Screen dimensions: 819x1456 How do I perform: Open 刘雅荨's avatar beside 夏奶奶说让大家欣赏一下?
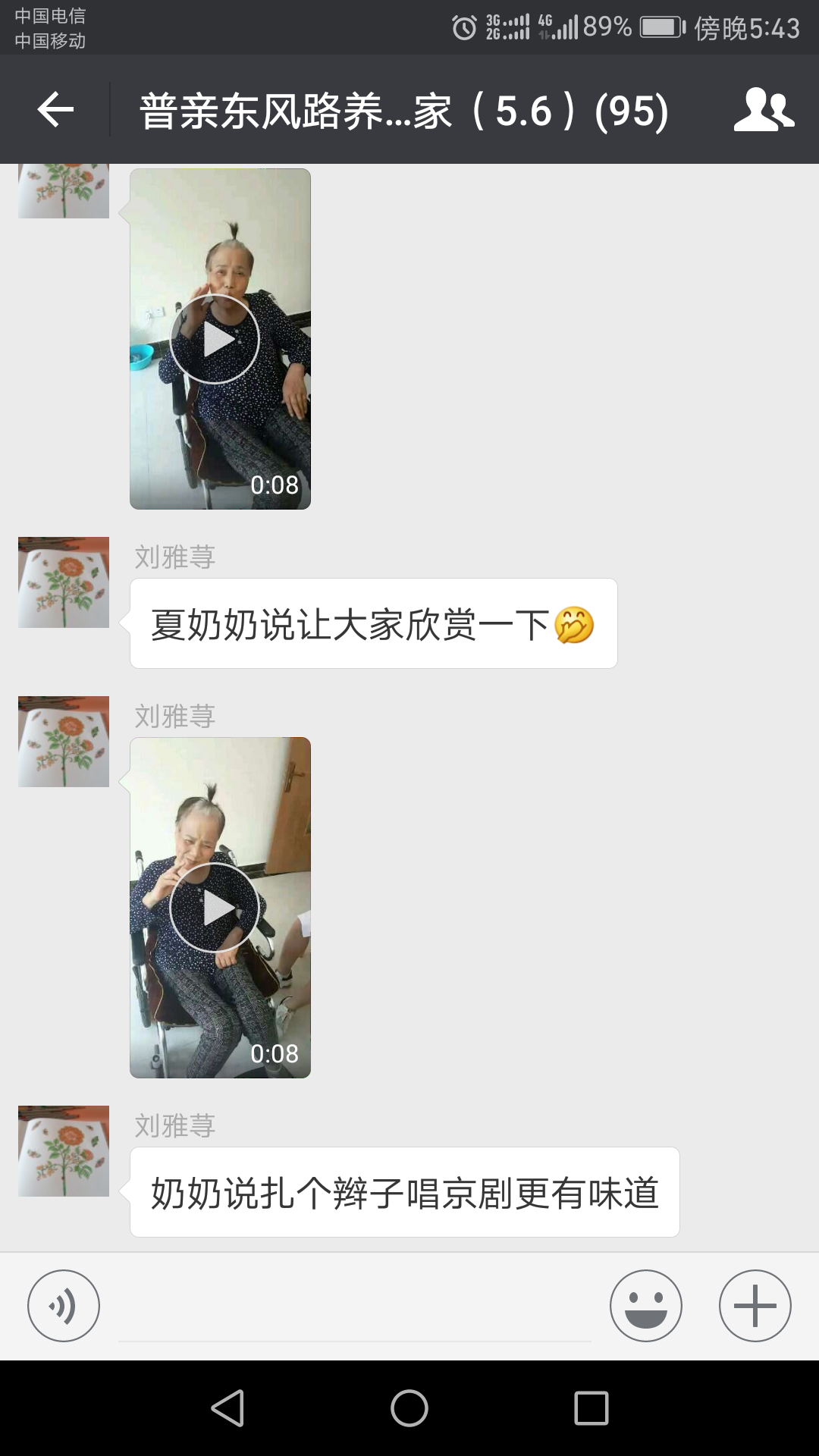[x=64, y=582]
